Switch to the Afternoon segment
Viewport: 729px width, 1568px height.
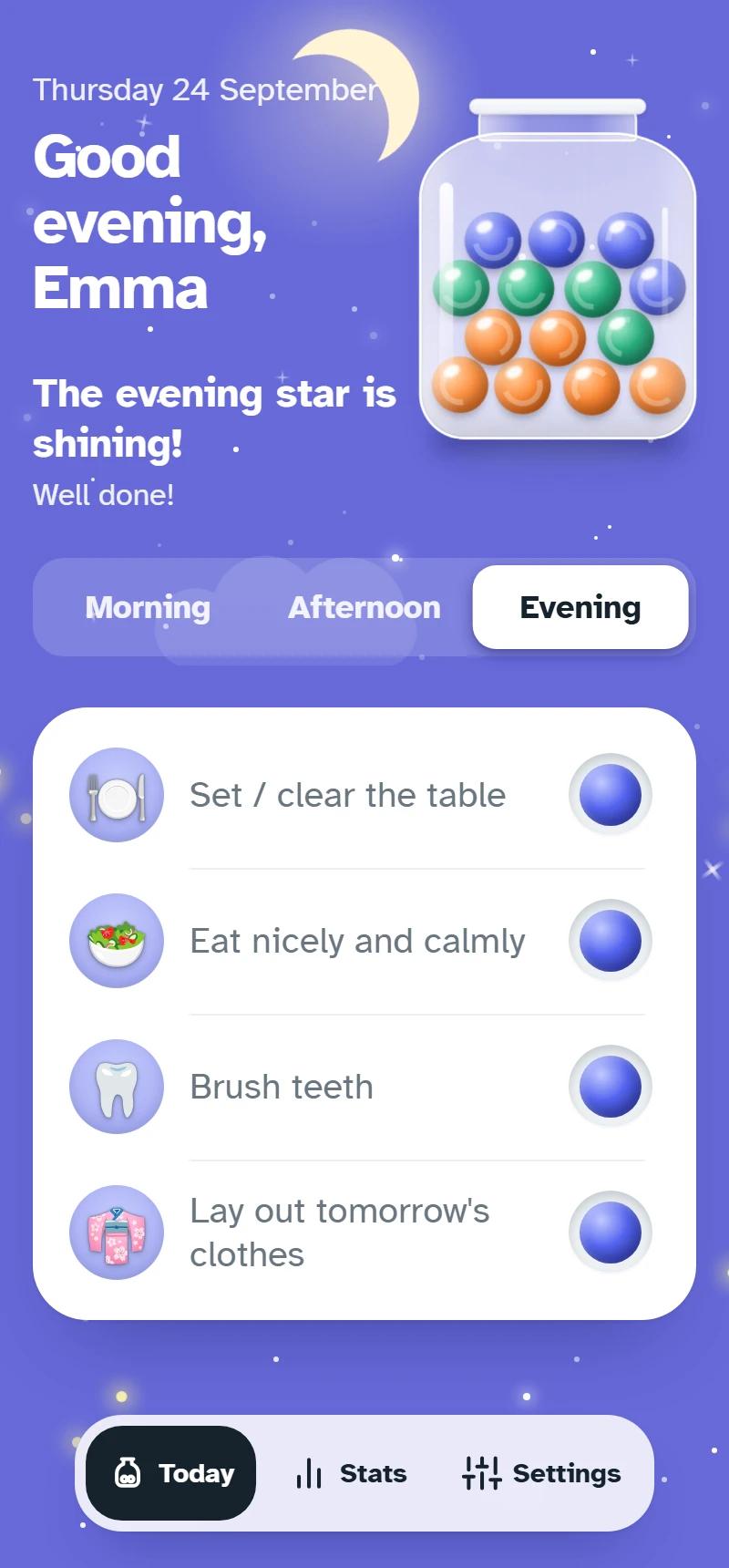364,607
